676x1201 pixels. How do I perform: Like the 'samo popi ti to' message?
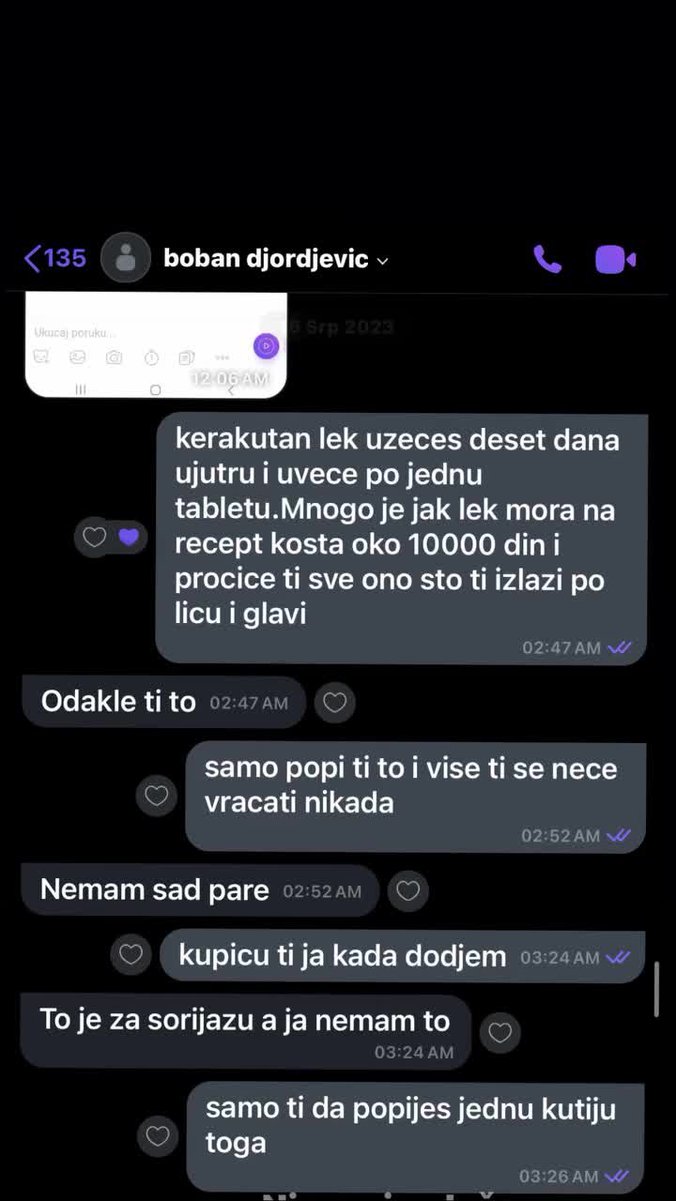156,796
